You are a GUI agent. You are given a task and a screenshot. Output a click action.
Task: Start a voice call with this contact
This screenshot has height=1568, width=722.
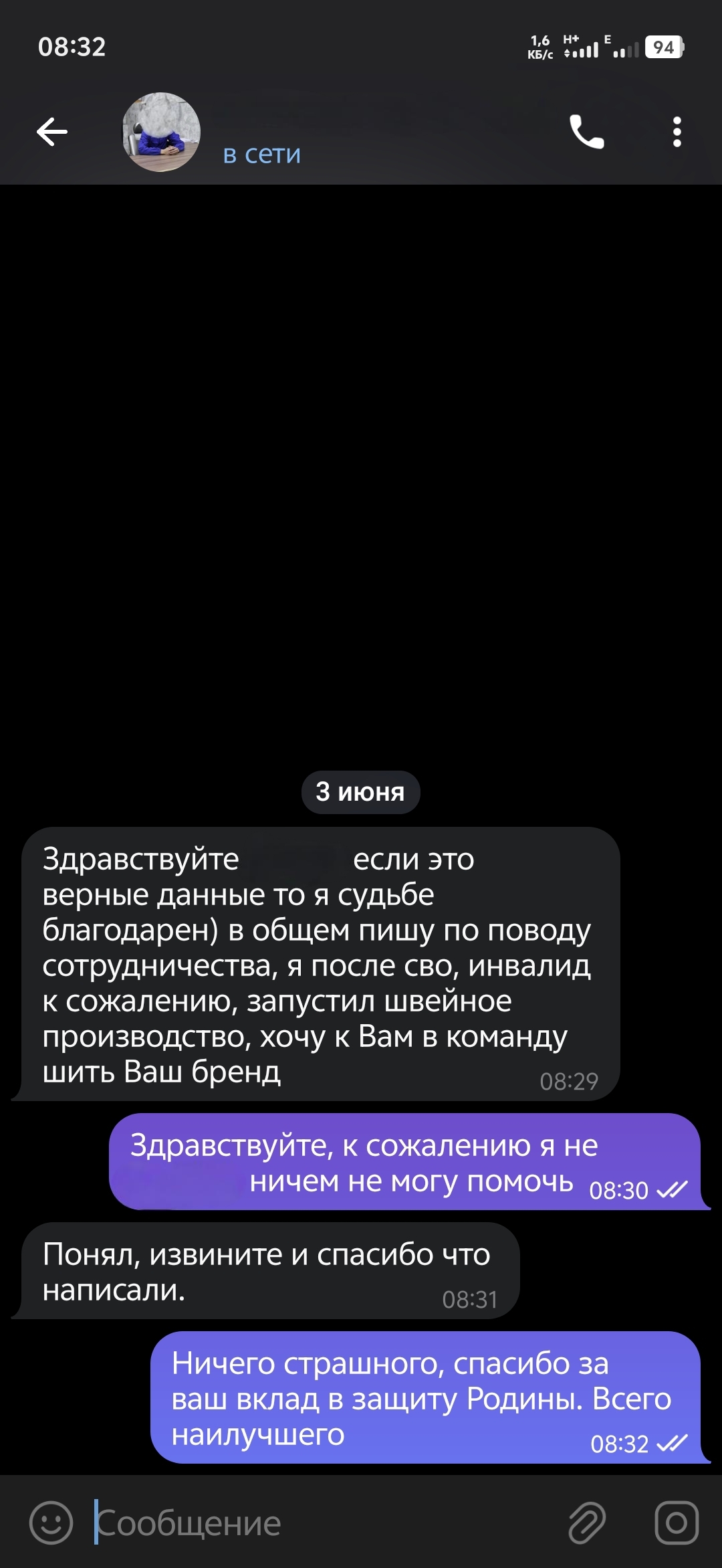click(586, 132)
